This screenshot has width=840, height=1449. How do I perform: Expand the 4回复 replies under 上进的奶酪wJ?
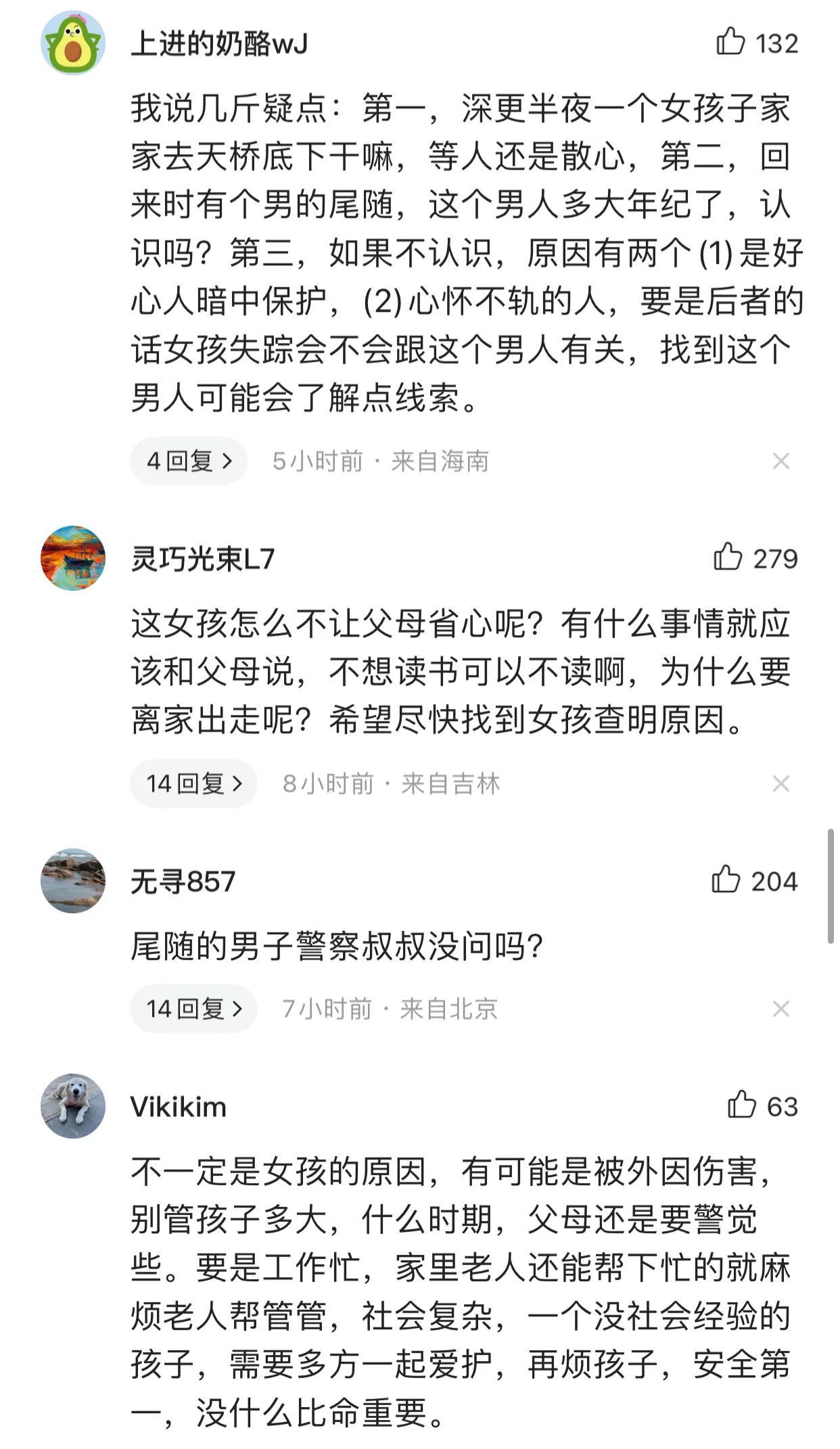point(189,461)
